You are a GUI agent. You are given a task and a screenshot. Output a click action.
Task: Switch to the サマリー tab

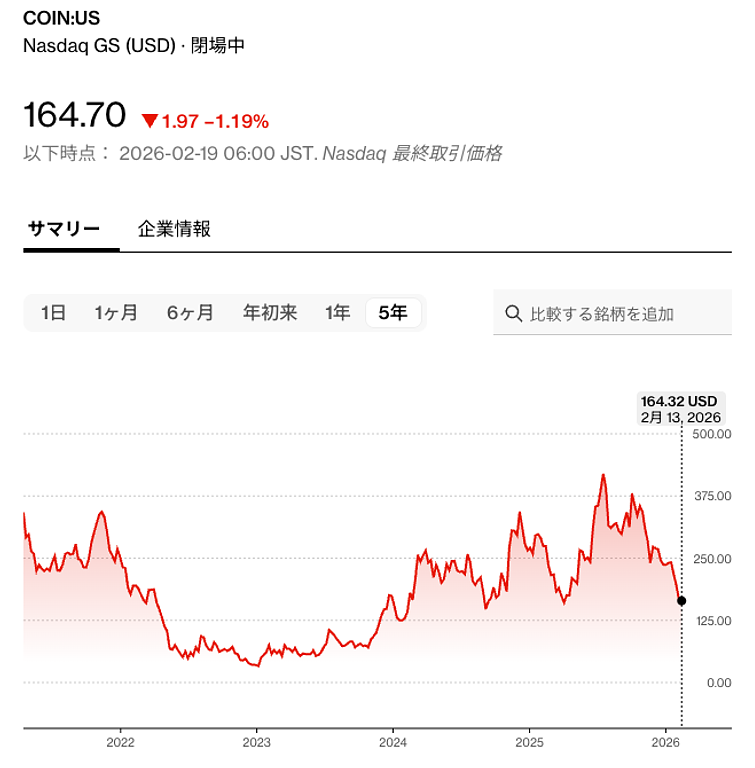click(x=64, y=229)
